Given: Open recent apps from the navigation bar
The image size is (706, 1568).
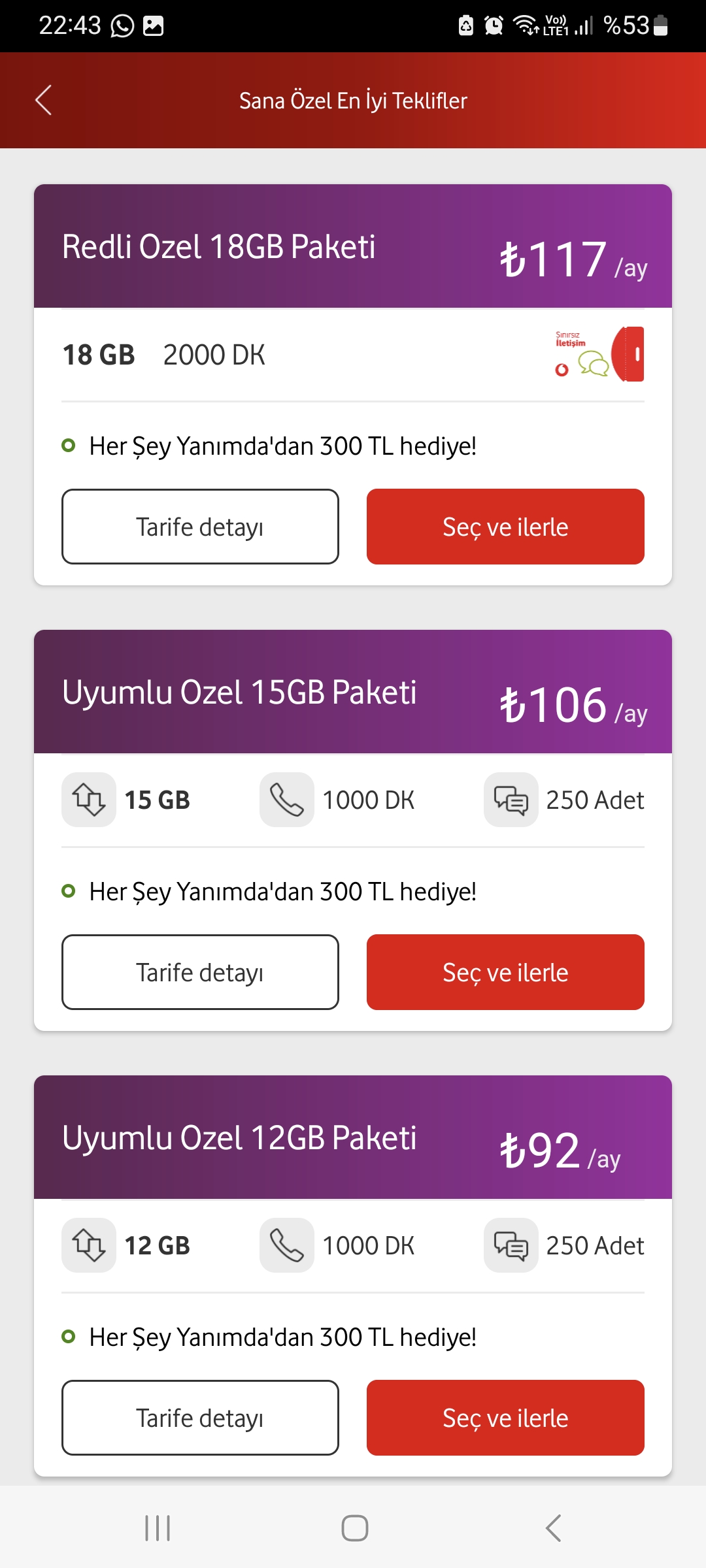Looking at the screenshot, I should pyautogui.click(x=158, y=1528).
